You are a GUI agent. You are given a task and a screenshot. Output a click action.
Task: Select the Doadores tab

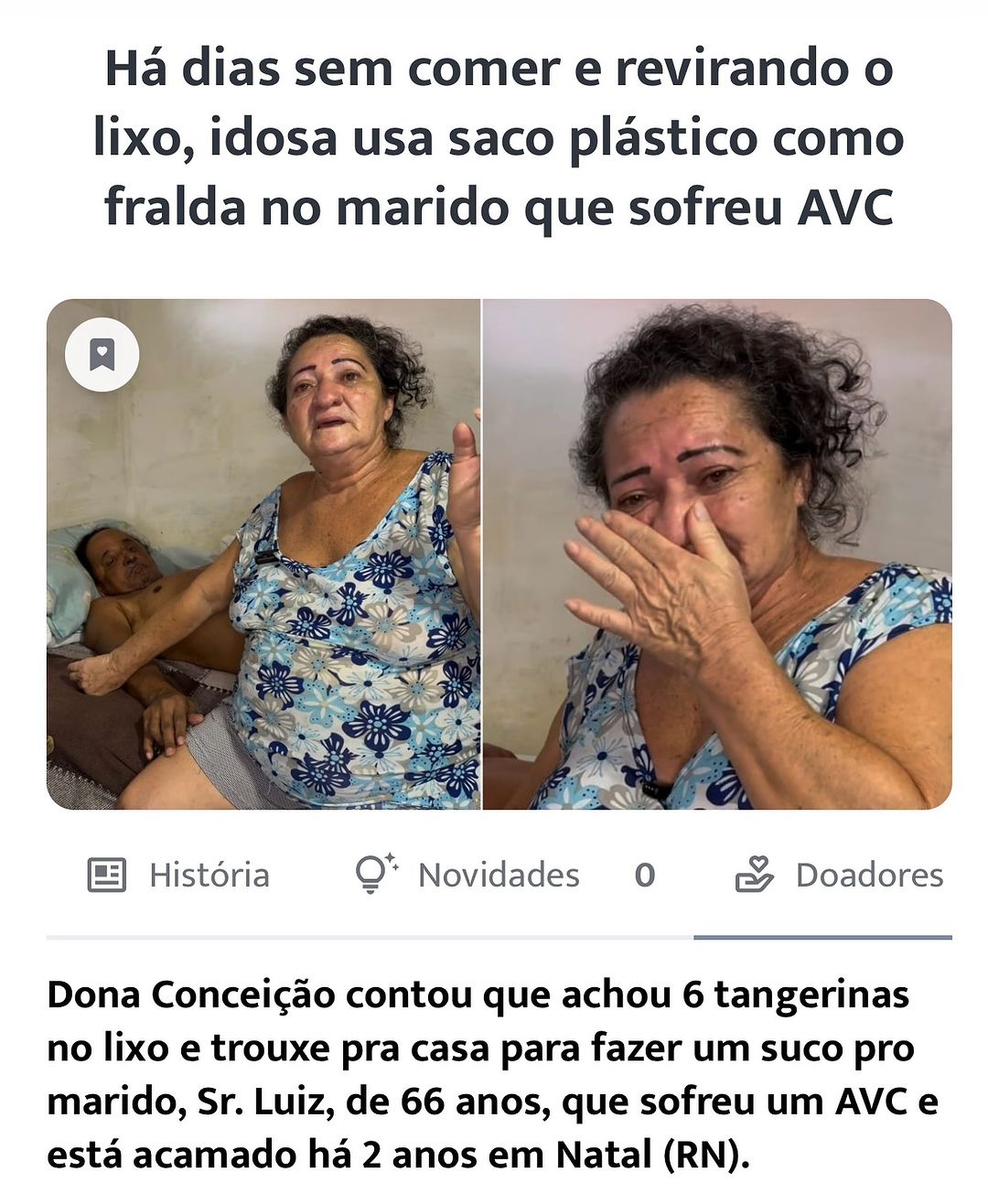coord(841,876)
